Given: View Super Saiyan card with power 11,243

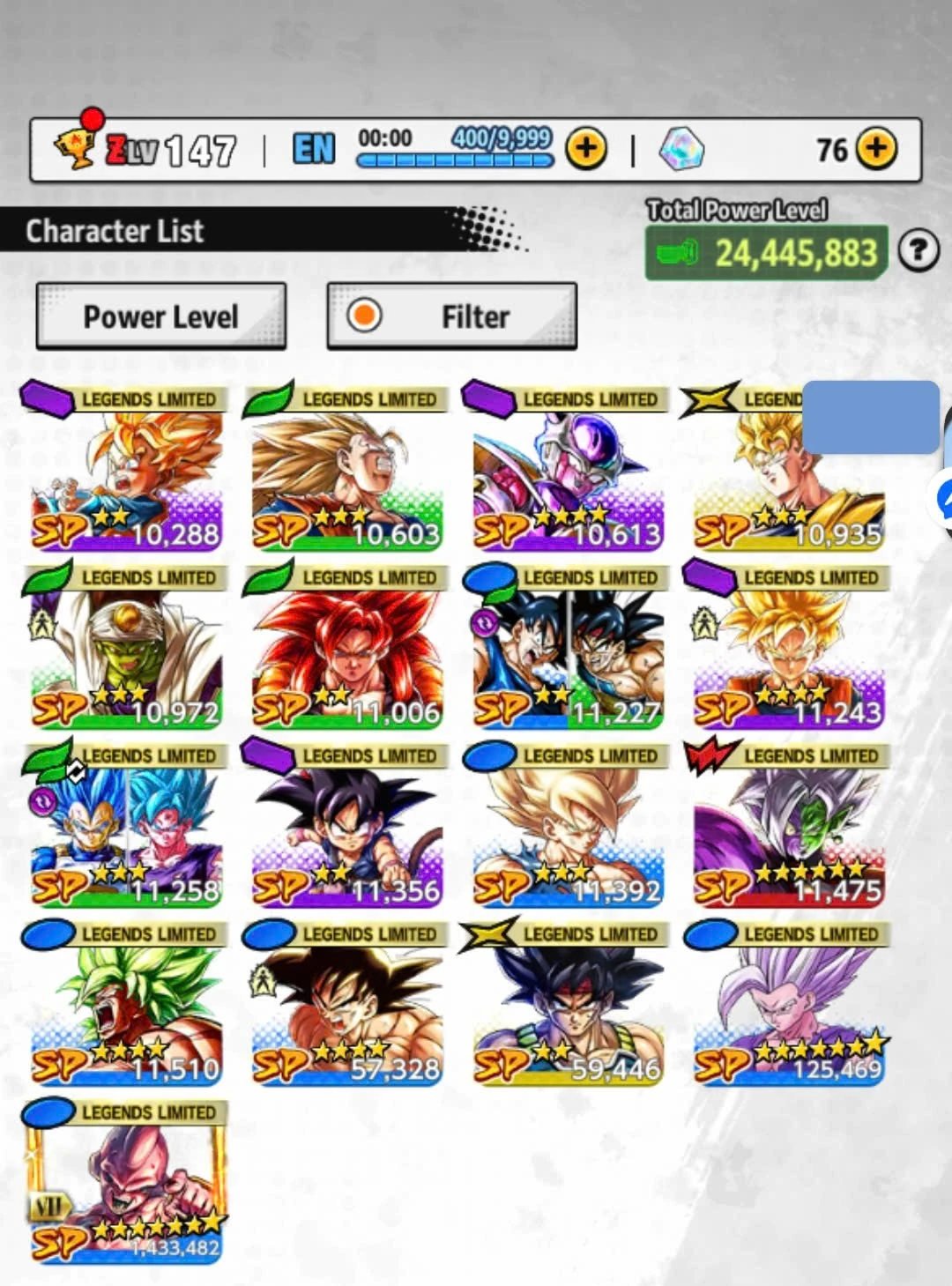Looking at the screenshot, I should coord(788,654).
